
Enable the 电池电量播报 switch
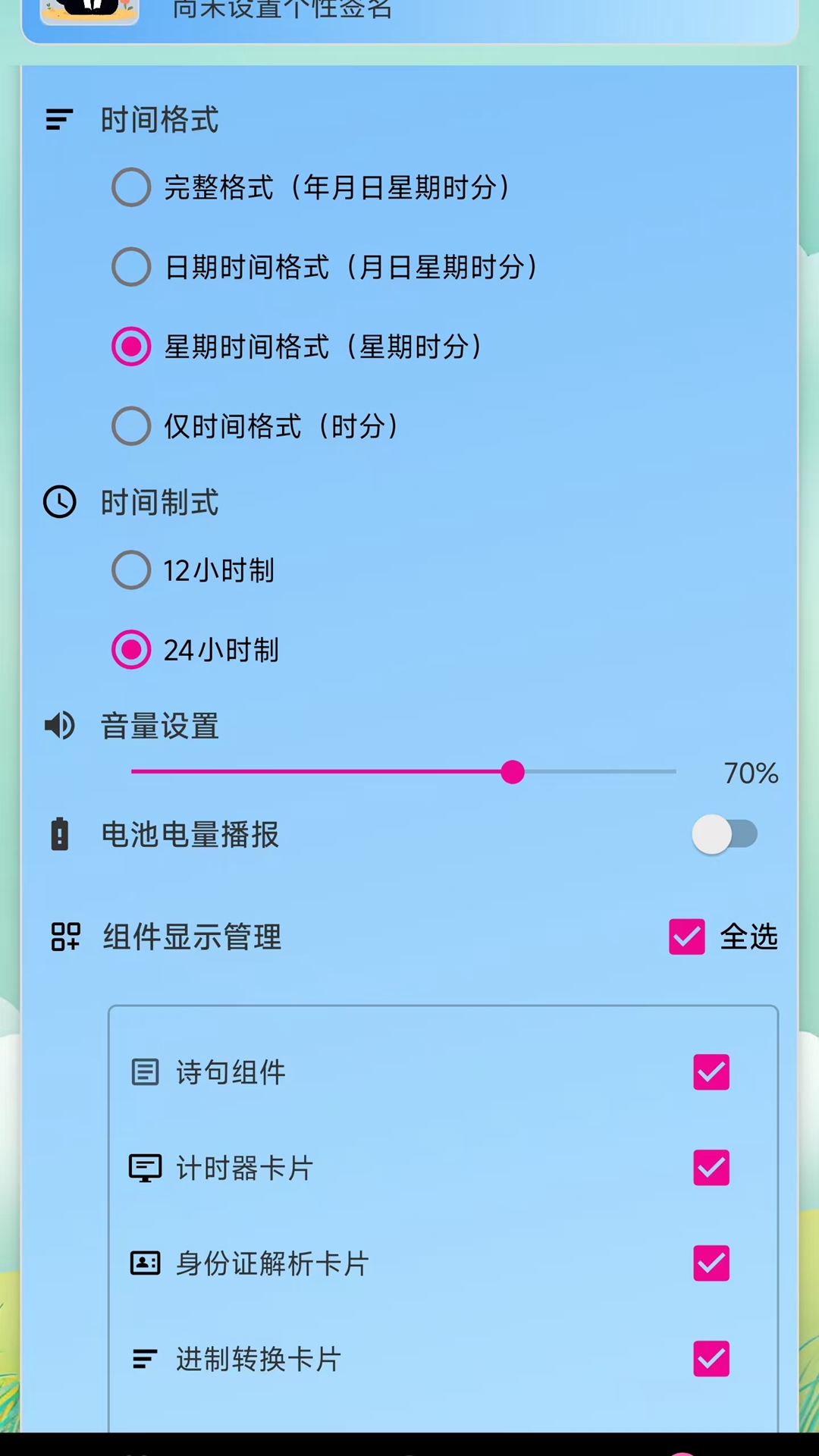(724, 835)
